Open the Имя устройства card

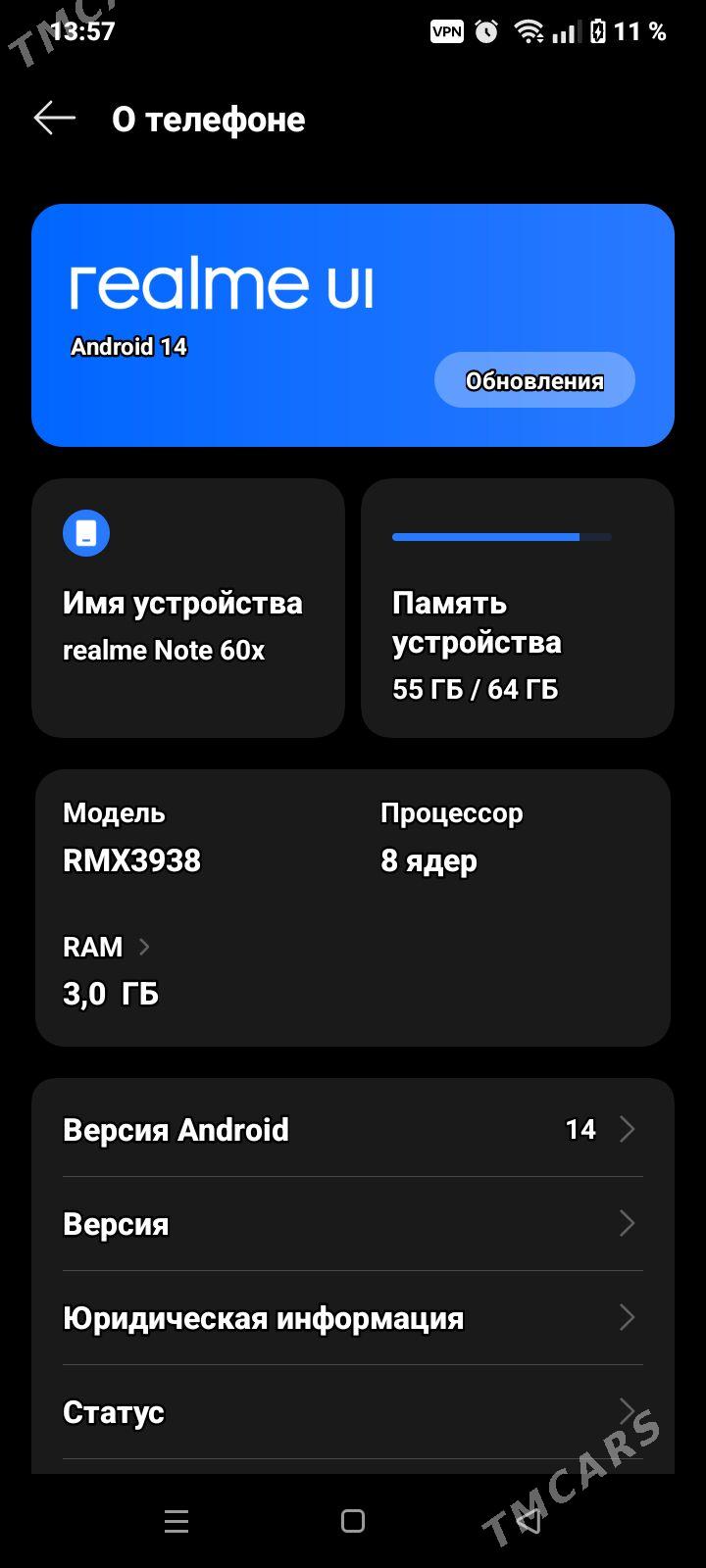[188, 608]
